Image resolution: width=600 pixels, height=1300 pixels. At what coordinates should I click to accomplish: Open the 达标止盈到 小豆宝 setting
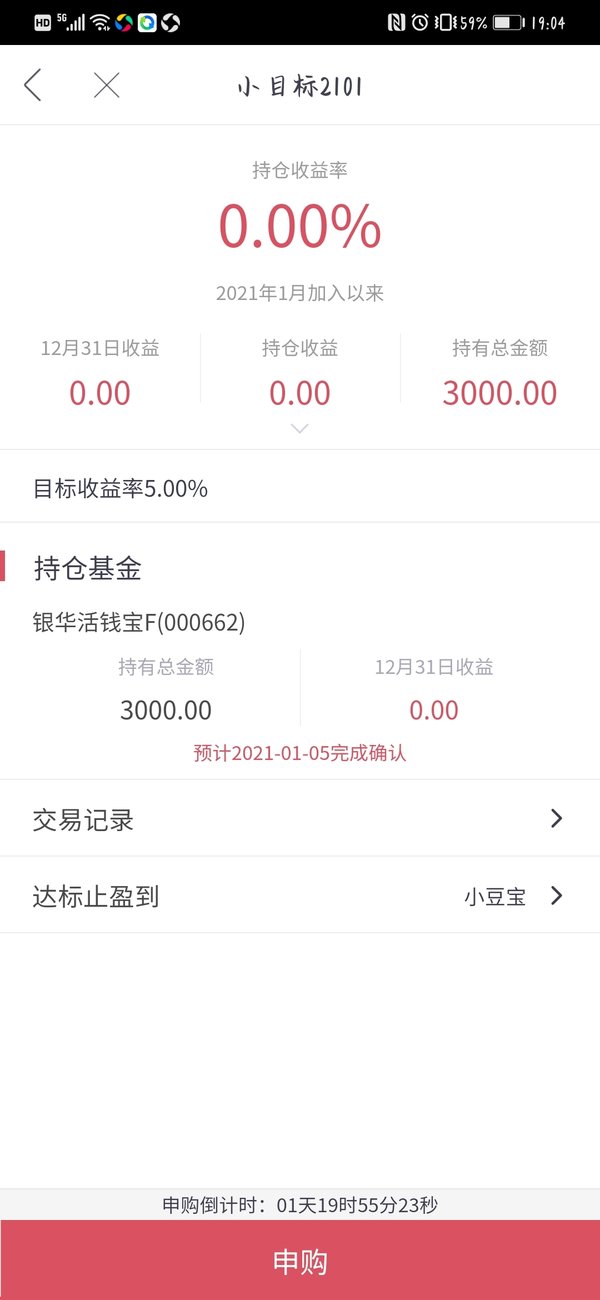tap(300, 896)
